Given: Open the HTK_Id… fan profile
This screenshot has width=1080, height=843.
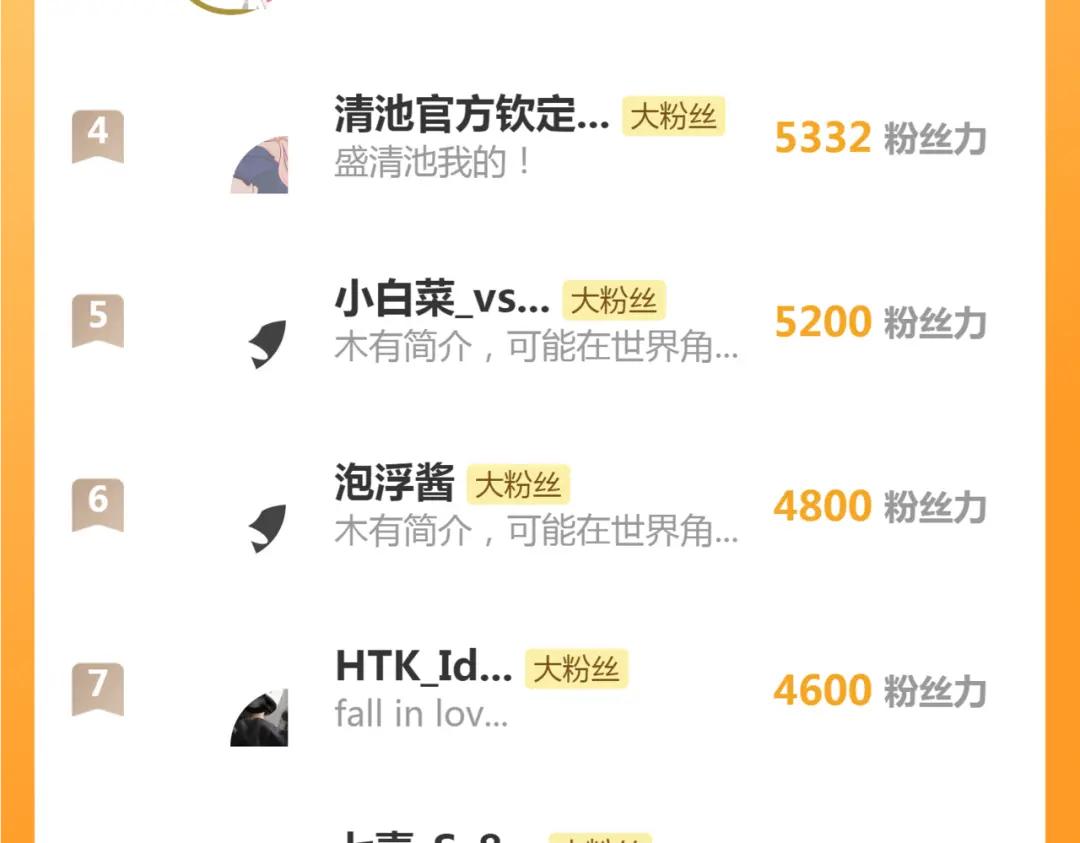Looking at the screenshot, I should point(423,667).
